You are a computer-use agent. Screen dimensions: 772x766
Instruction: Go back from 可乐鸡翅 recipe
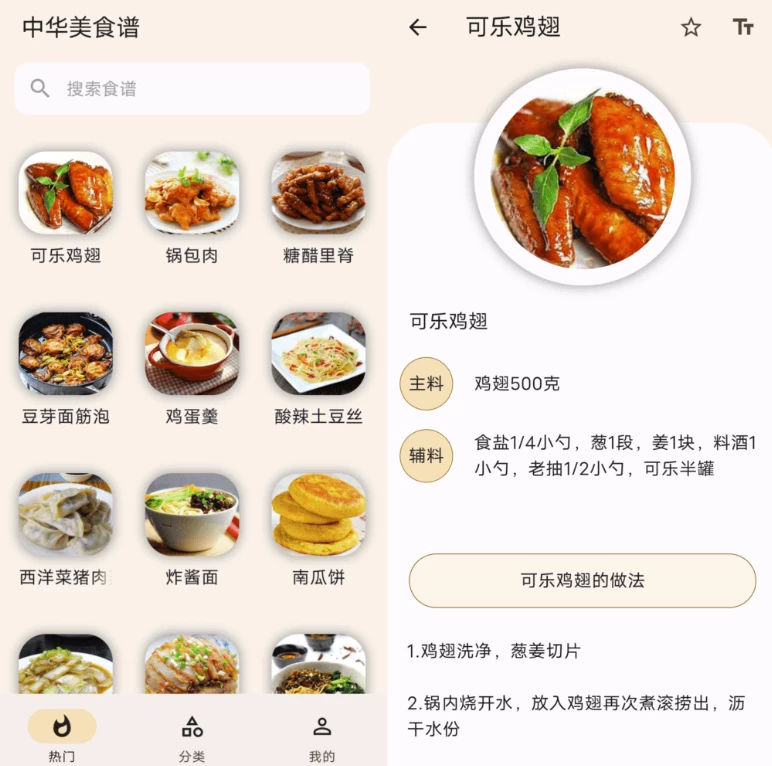[x=418, y=28]
